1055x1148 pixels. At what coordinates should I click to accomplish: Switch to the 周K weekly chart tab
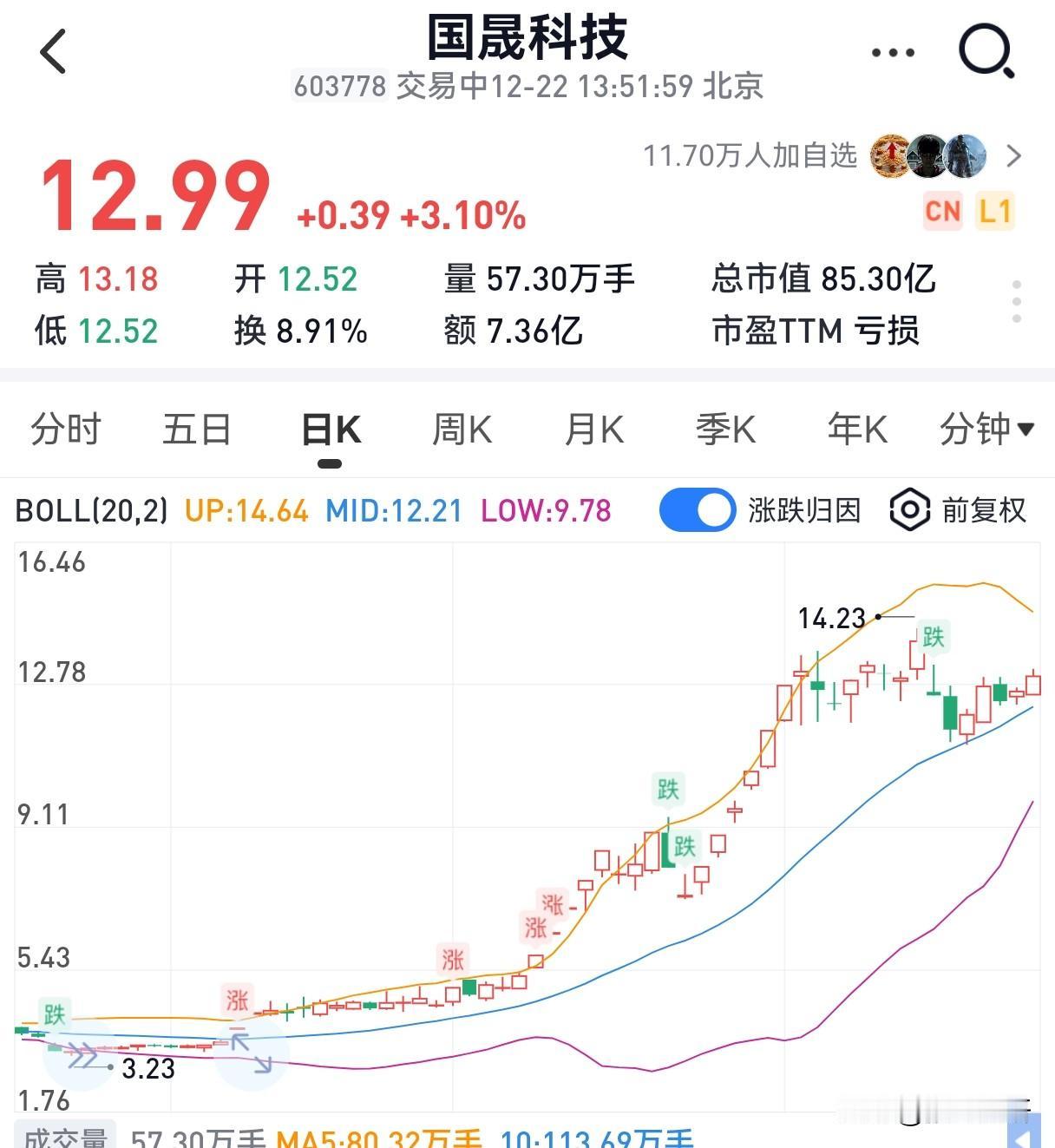coord(462,429)
